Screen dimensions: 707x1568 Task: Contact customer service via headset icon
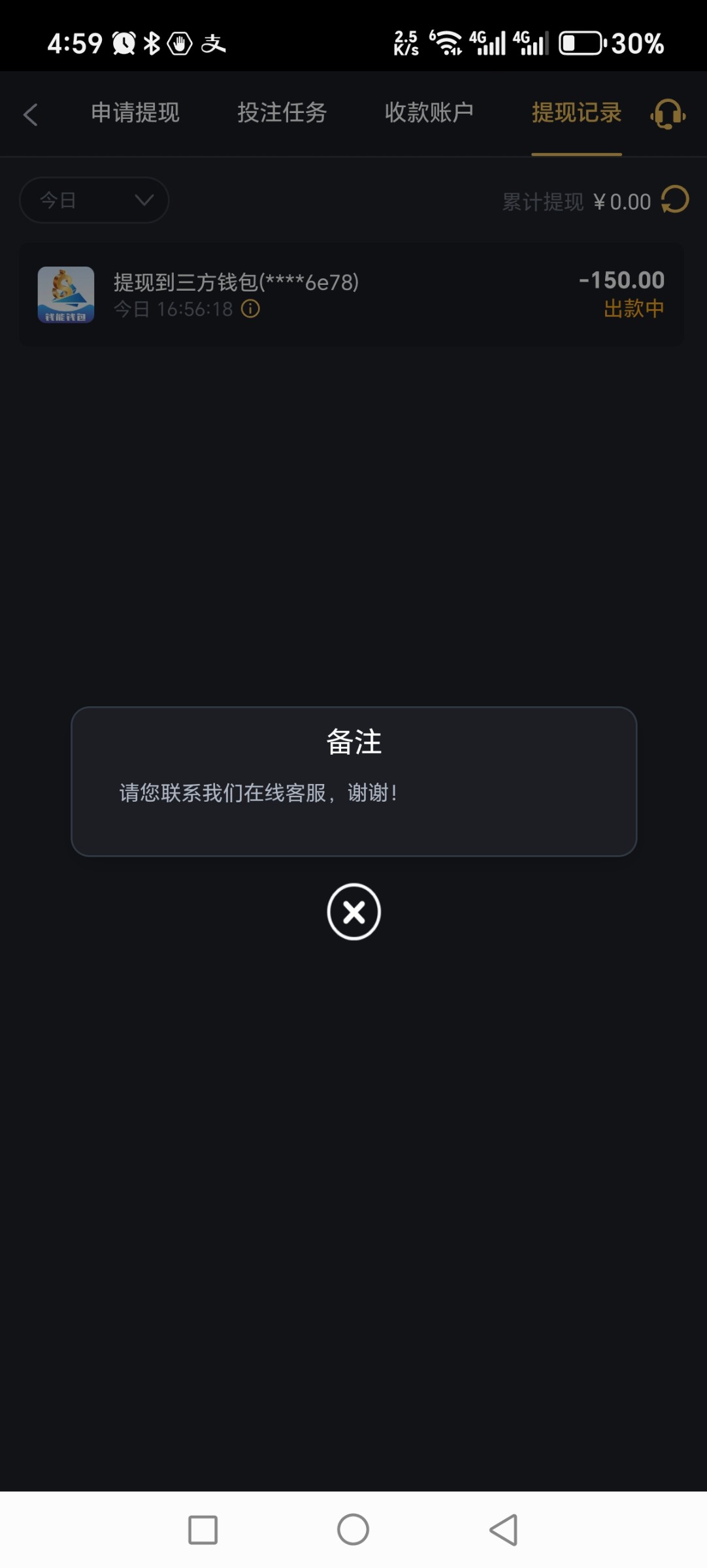coord(668,114)
